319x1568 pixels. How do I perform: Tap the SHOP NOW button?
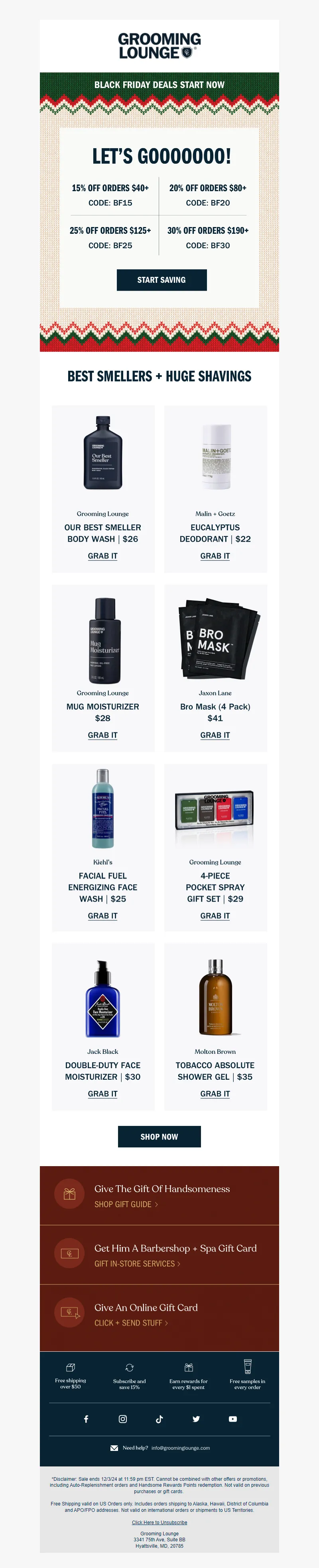(x=159, y=1136)
